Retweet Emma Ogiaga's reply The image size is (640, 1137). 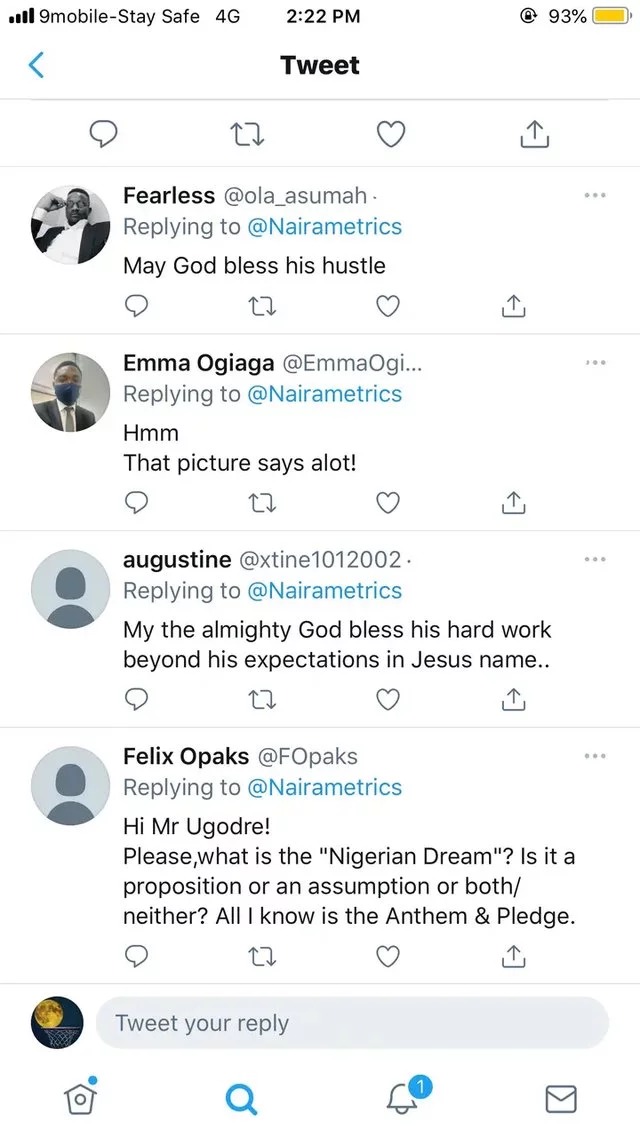point(262,502)
